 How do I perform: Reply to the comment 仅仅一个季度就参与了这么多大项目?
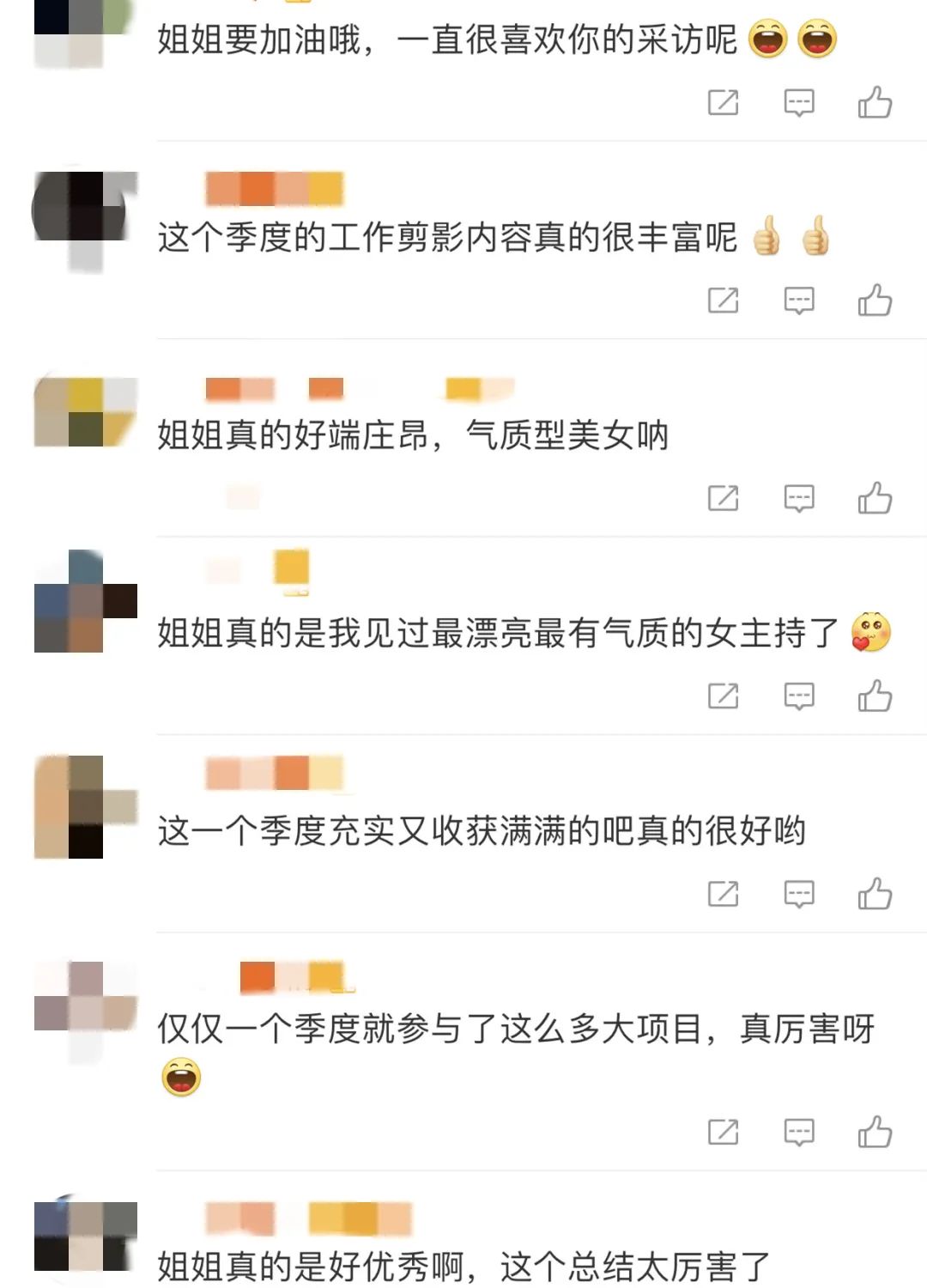click(799, 1132)
